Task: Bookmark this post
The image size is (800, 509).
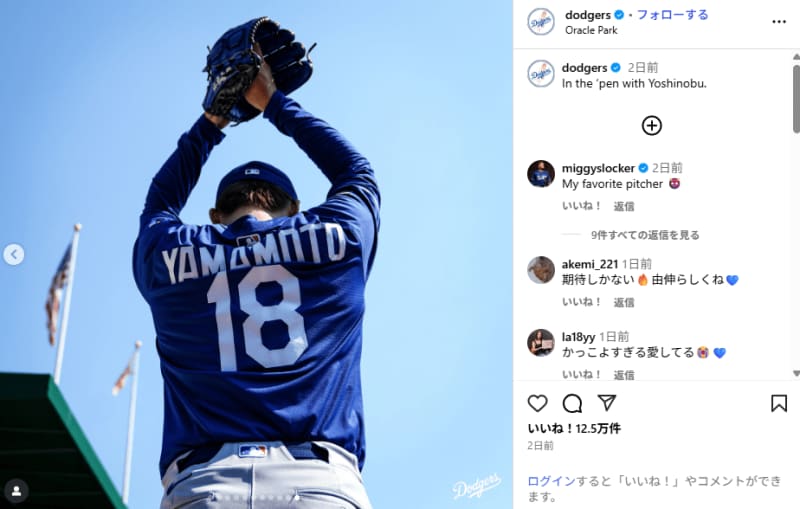Action: tap(779, 403)
